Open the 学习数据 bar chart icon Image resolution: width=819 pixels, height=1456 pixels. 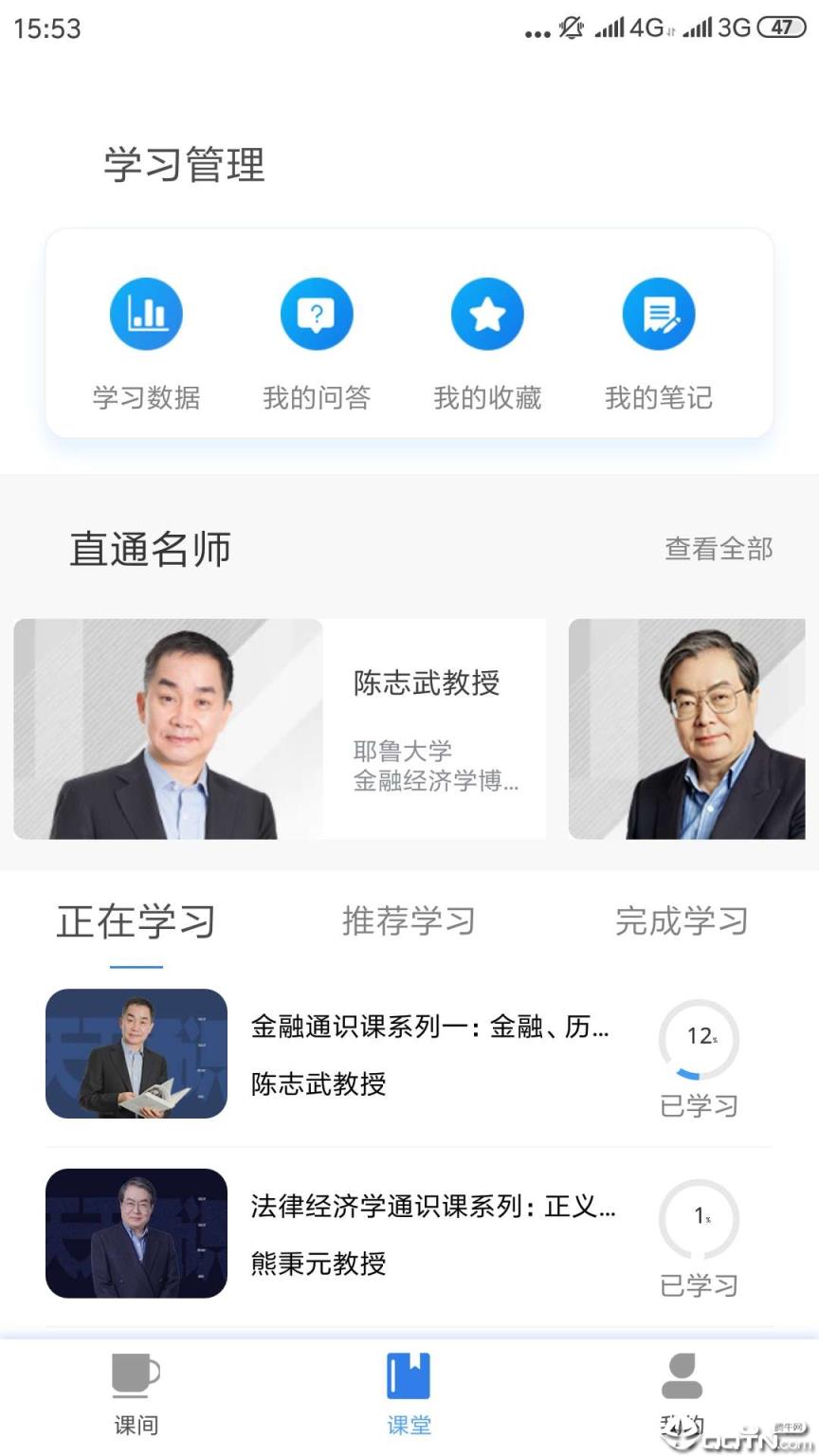(146, 314)
